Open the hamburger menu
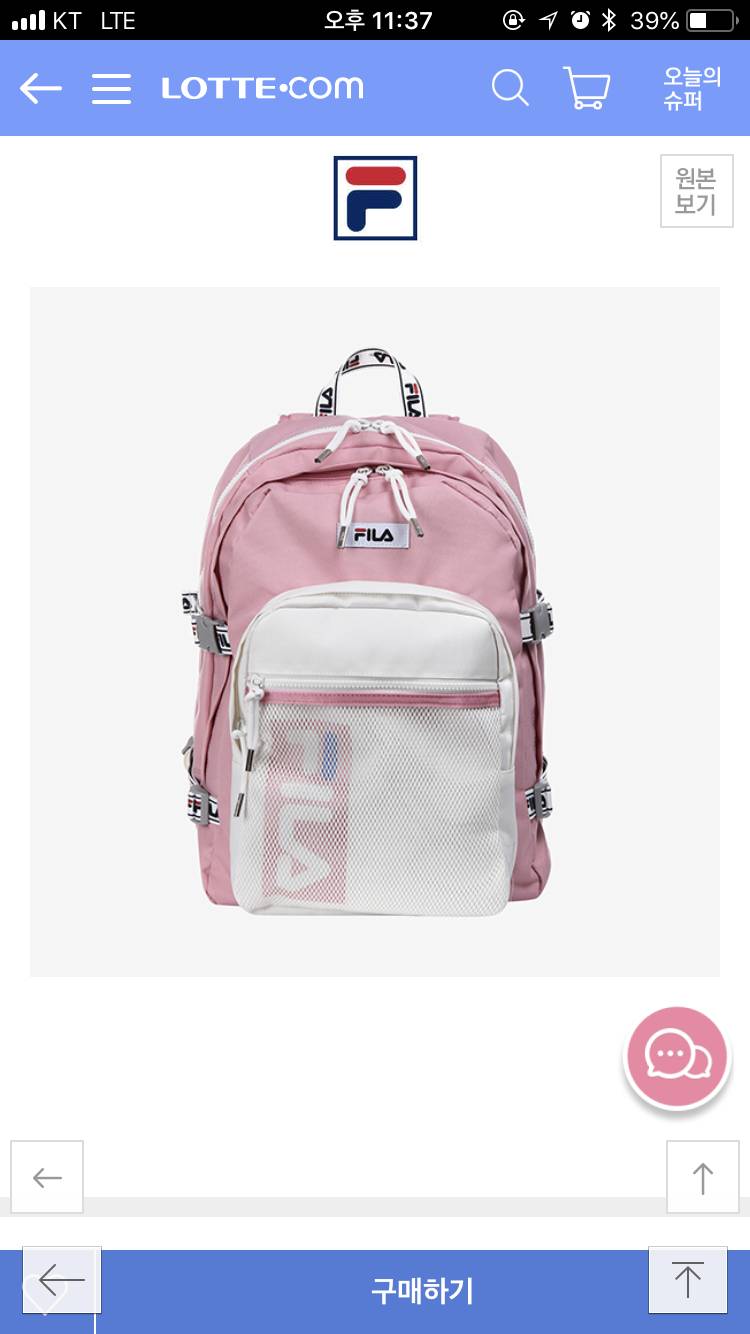The width and height of the screenshot is (750, 1334). click(111, 89)
